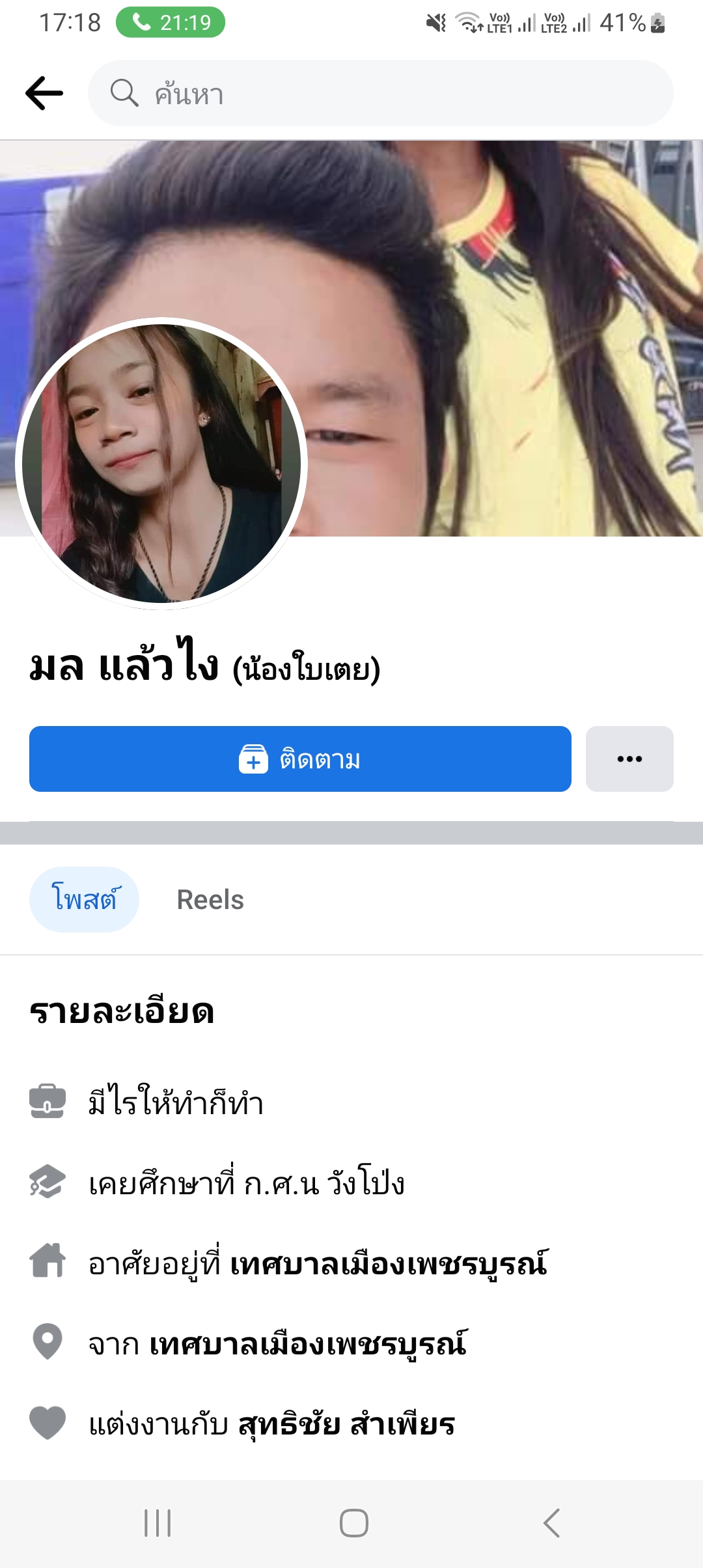The height and width of the screenshot is (1568, 703).
Task: Switch to the โพสต์ tab
Action: pos(84,899)
